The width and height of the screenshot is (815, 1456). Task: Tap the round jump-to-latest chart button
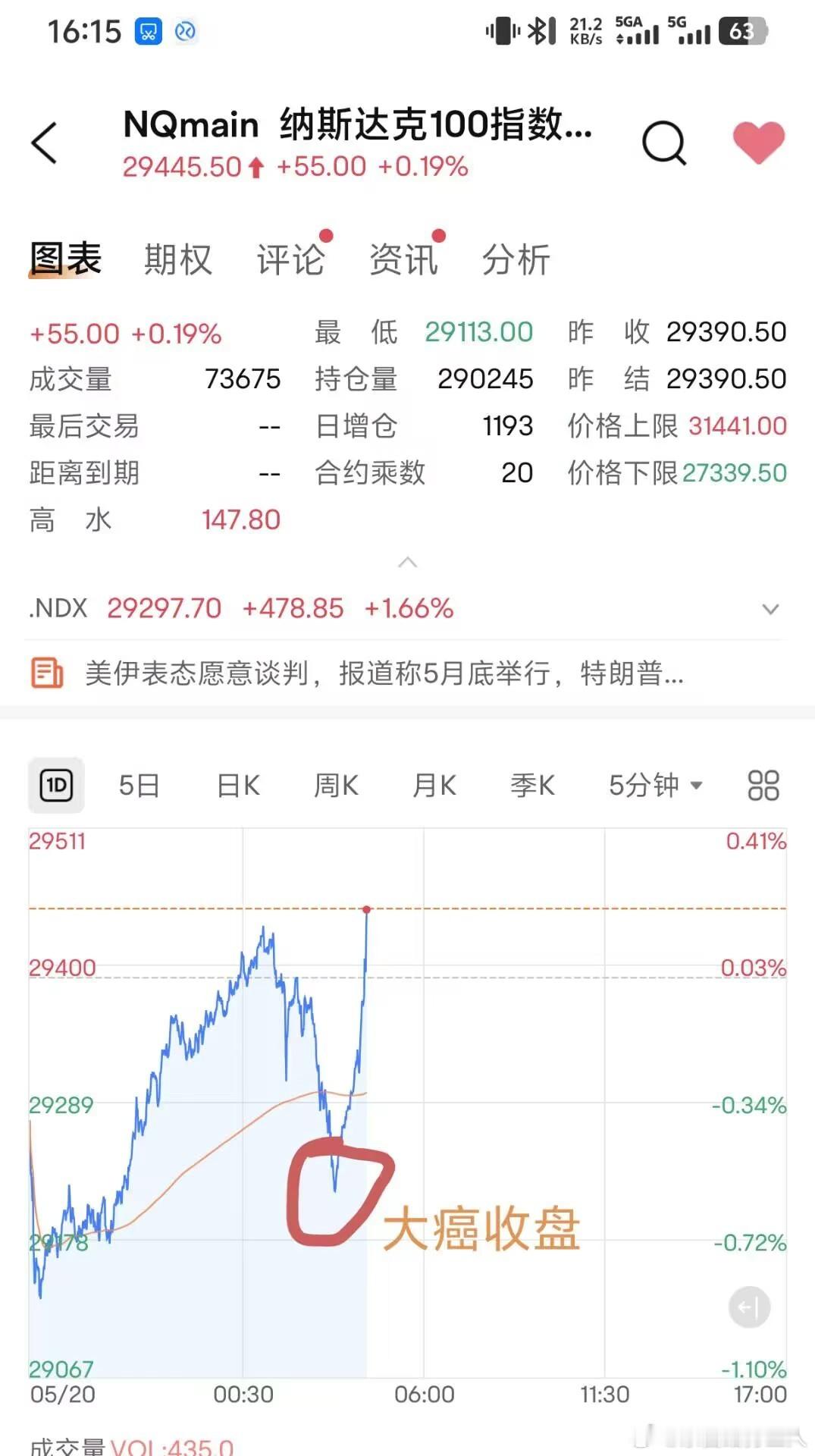(749, 1307)
